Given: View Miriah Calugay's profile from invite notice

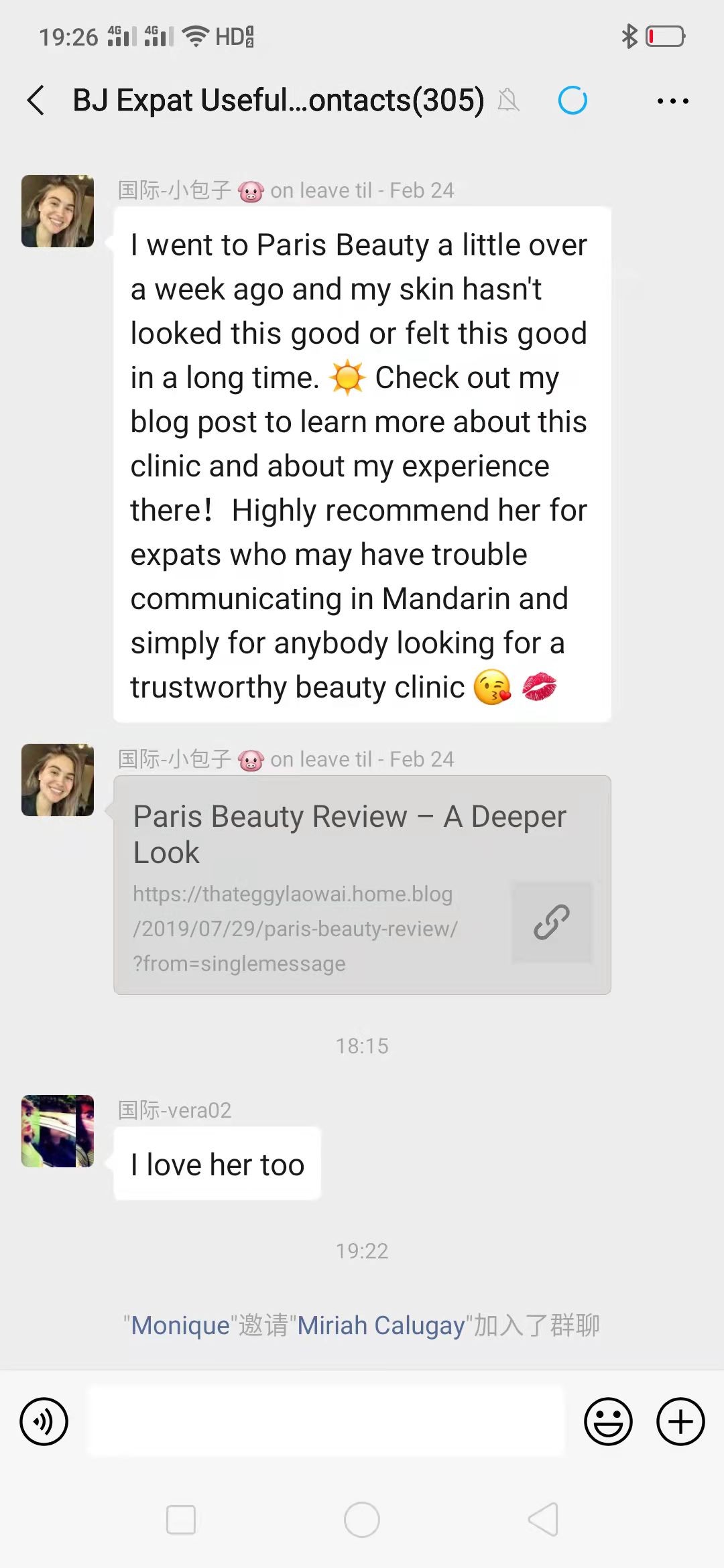Looking at the screenshot, I should pyautogui.click(x=381, y=1325).
